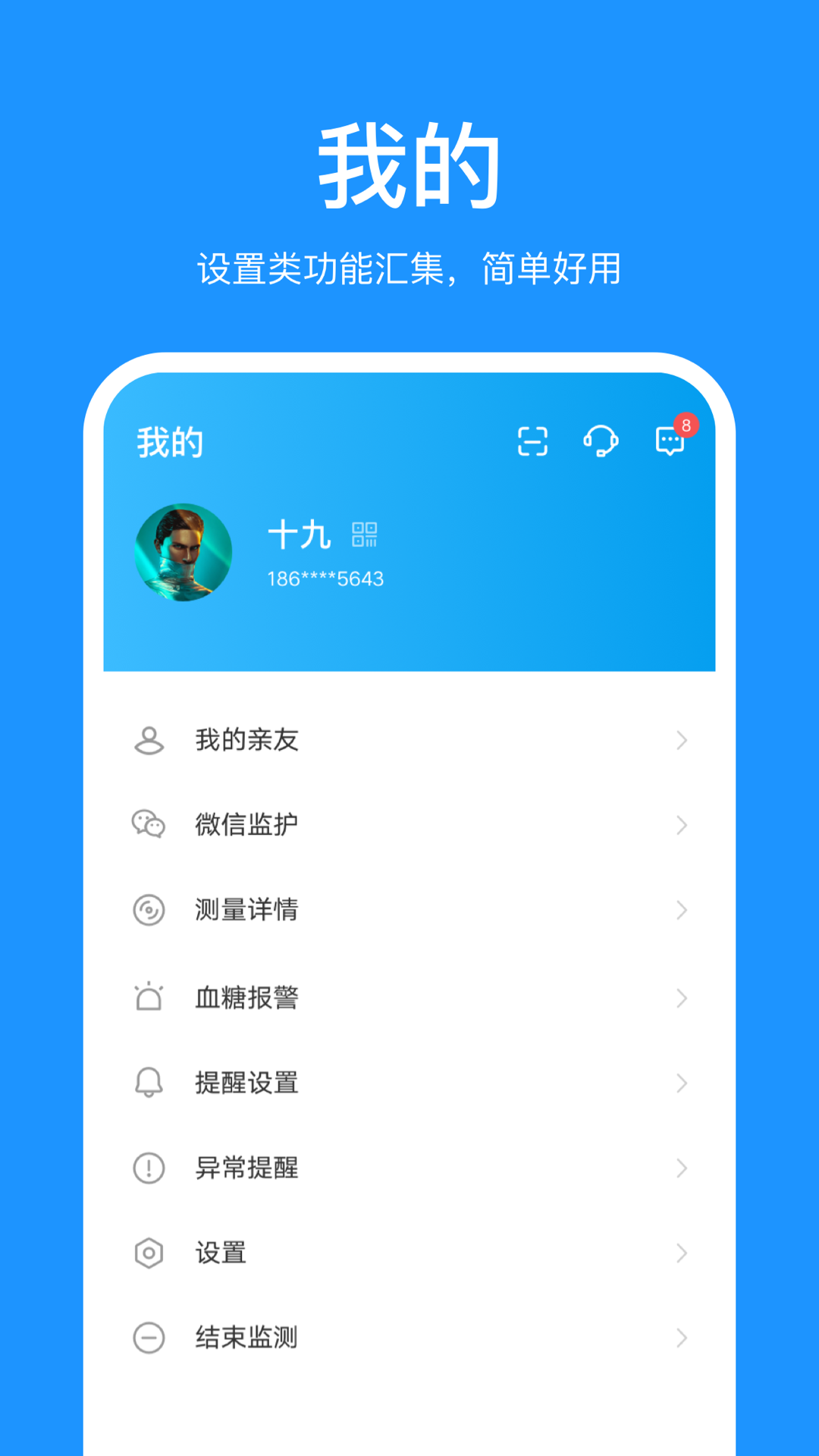Click the exclamation icon beside 异常提醒
The height and width of the screenshot is (1456, 819).
point(149,1168)
